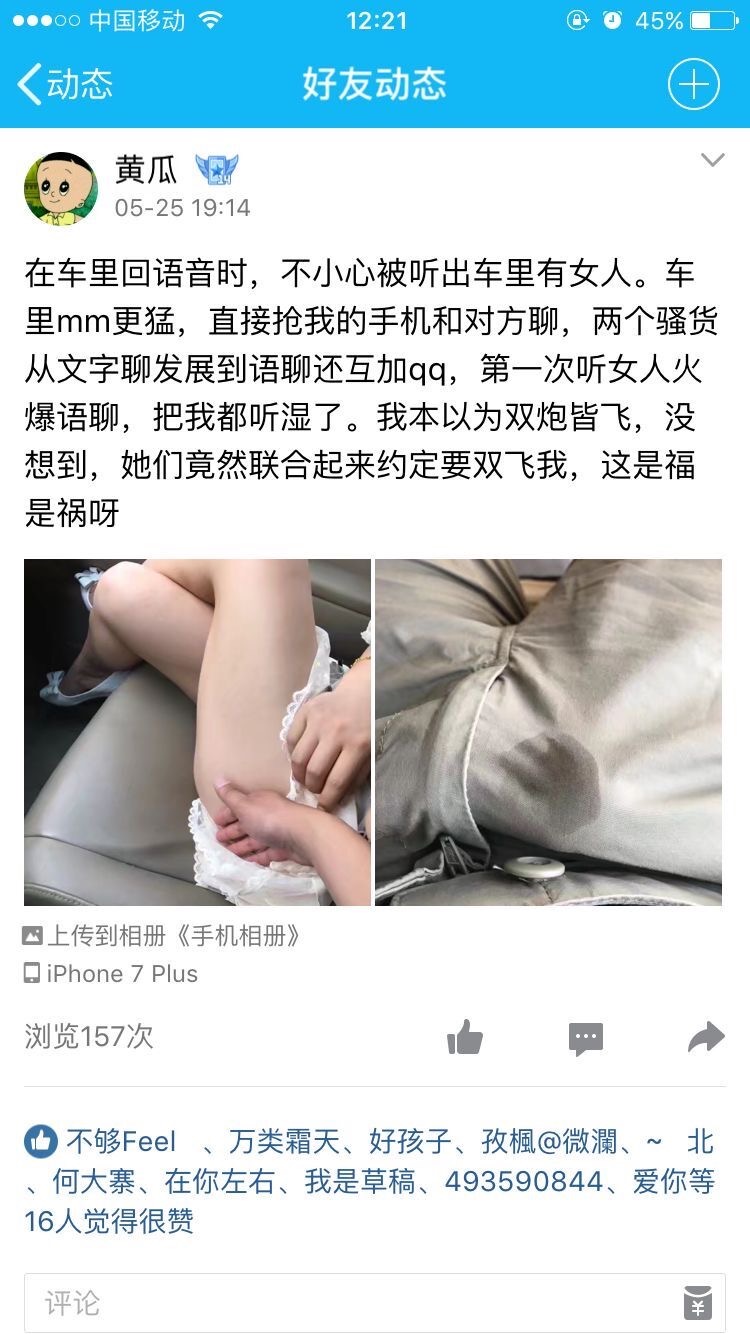Open the first photo in the post
This screenshot has width=750, height=1334.
[x=197, y=732]
